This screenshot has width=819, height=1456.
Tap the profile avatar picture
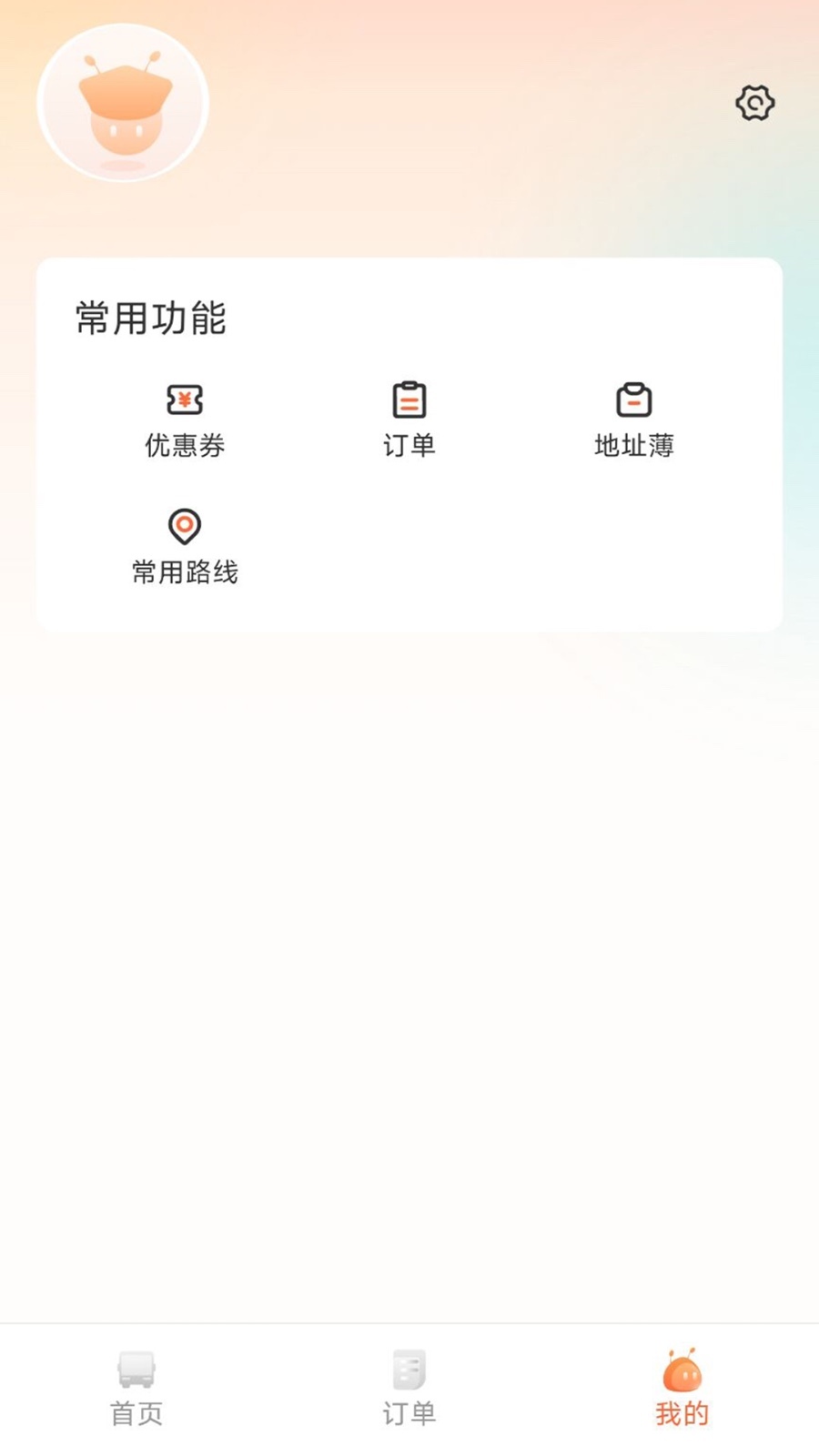pos(123,103)
